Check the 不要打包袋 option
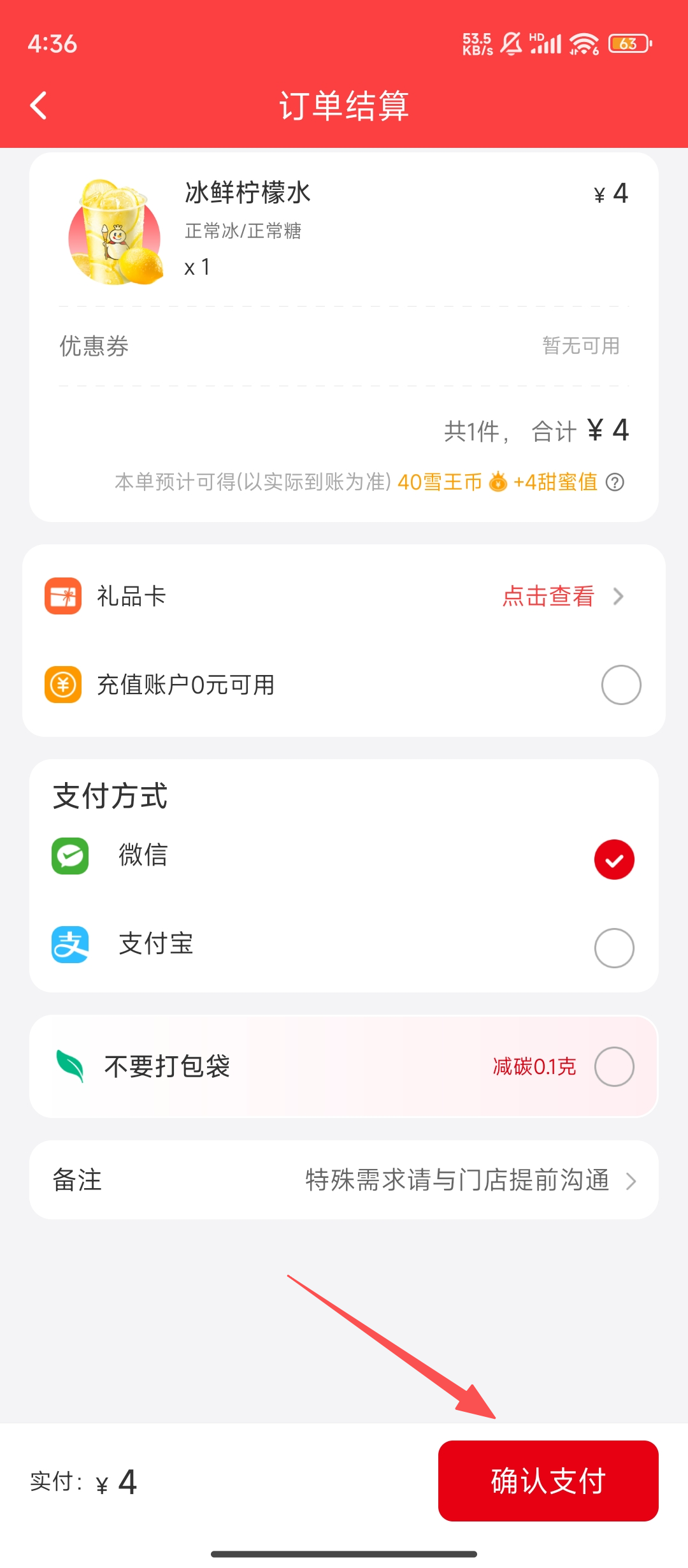This screenshot has width=688, height=1568. pyautogui.click(x=613, y=1066)
